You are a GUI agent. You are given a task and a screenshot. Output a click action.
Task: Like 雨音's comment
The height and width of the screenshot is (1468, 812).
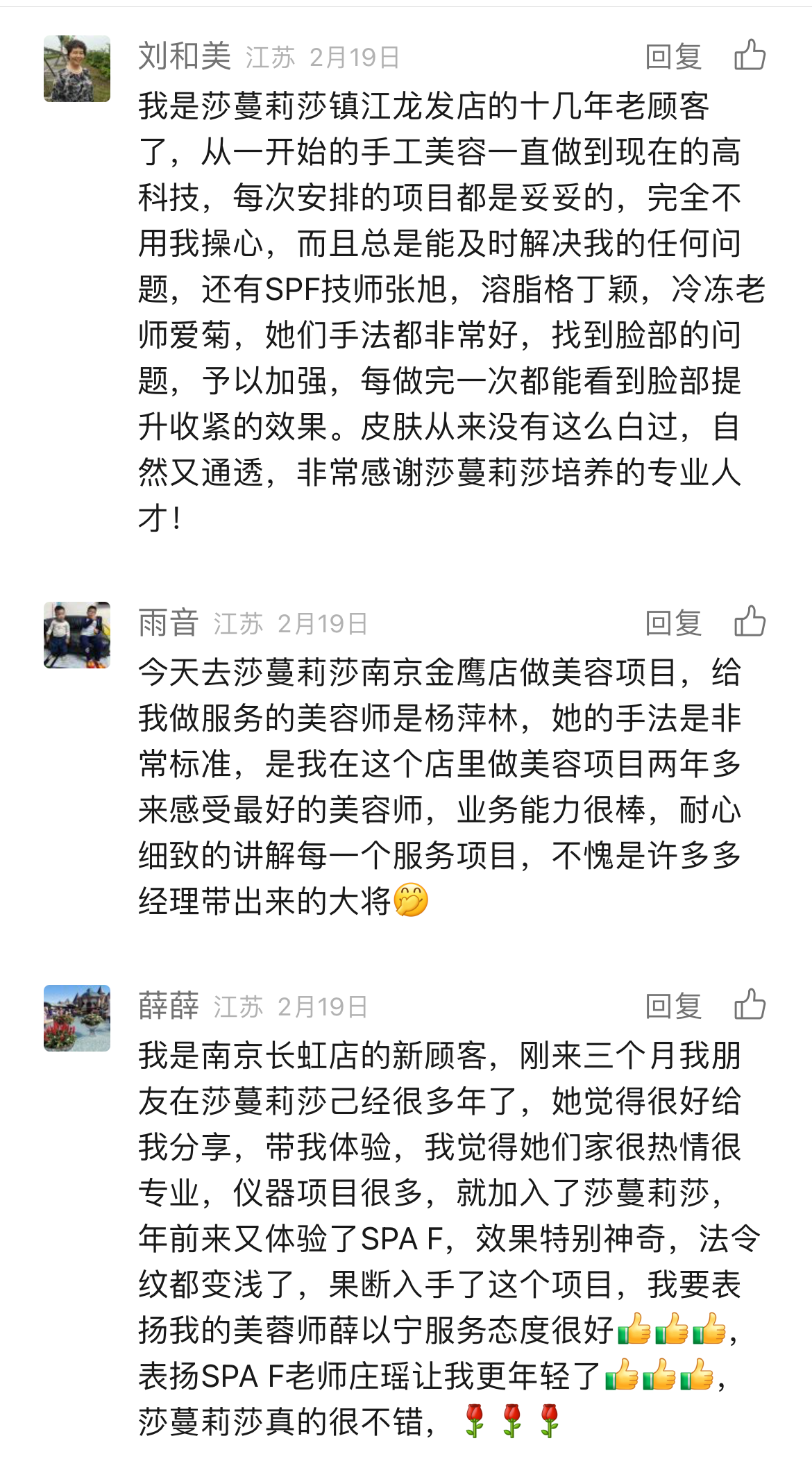coord(750,621)
